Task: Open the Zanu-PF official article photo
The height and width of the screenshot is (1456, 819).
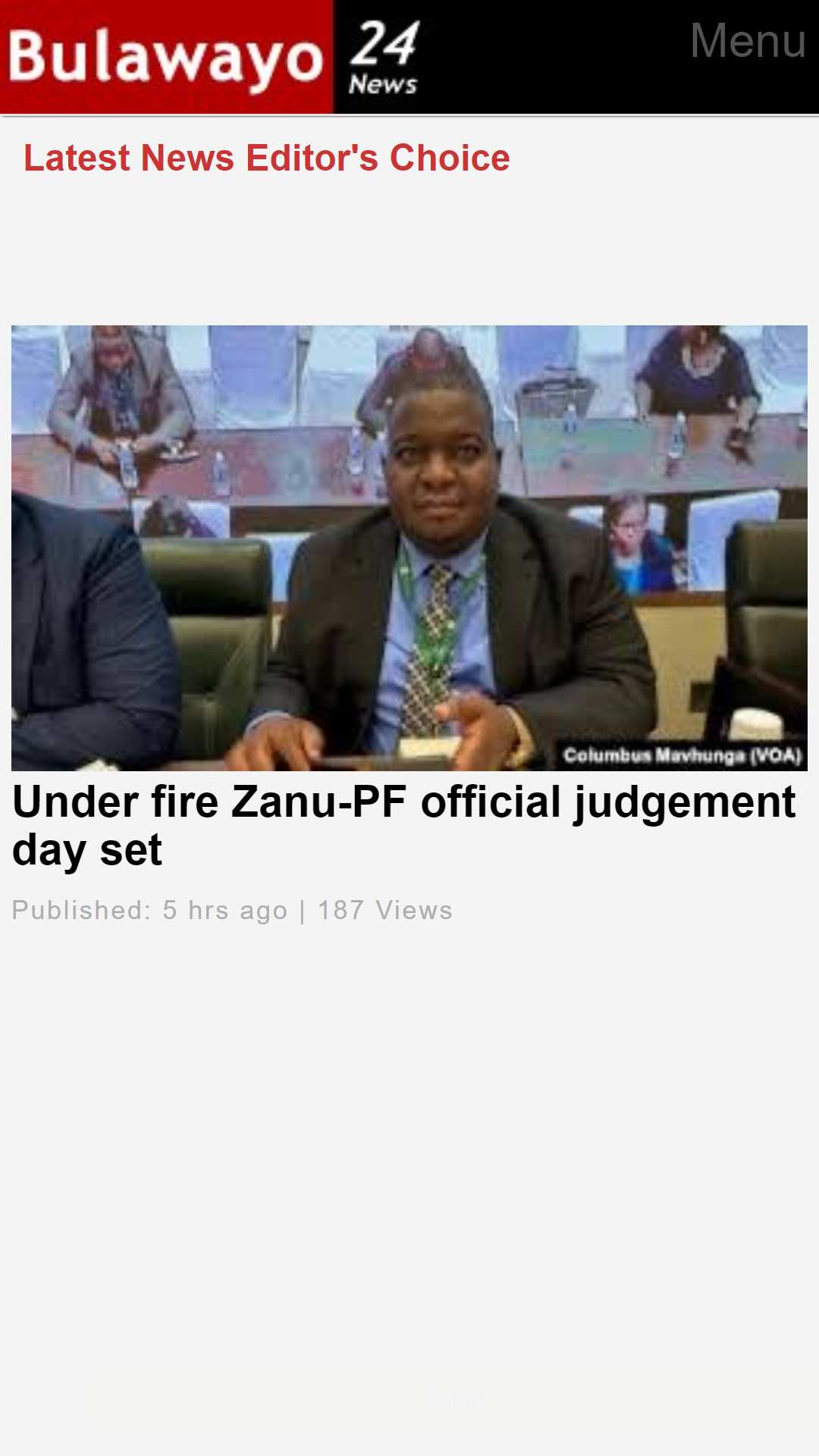Action: 409,548
